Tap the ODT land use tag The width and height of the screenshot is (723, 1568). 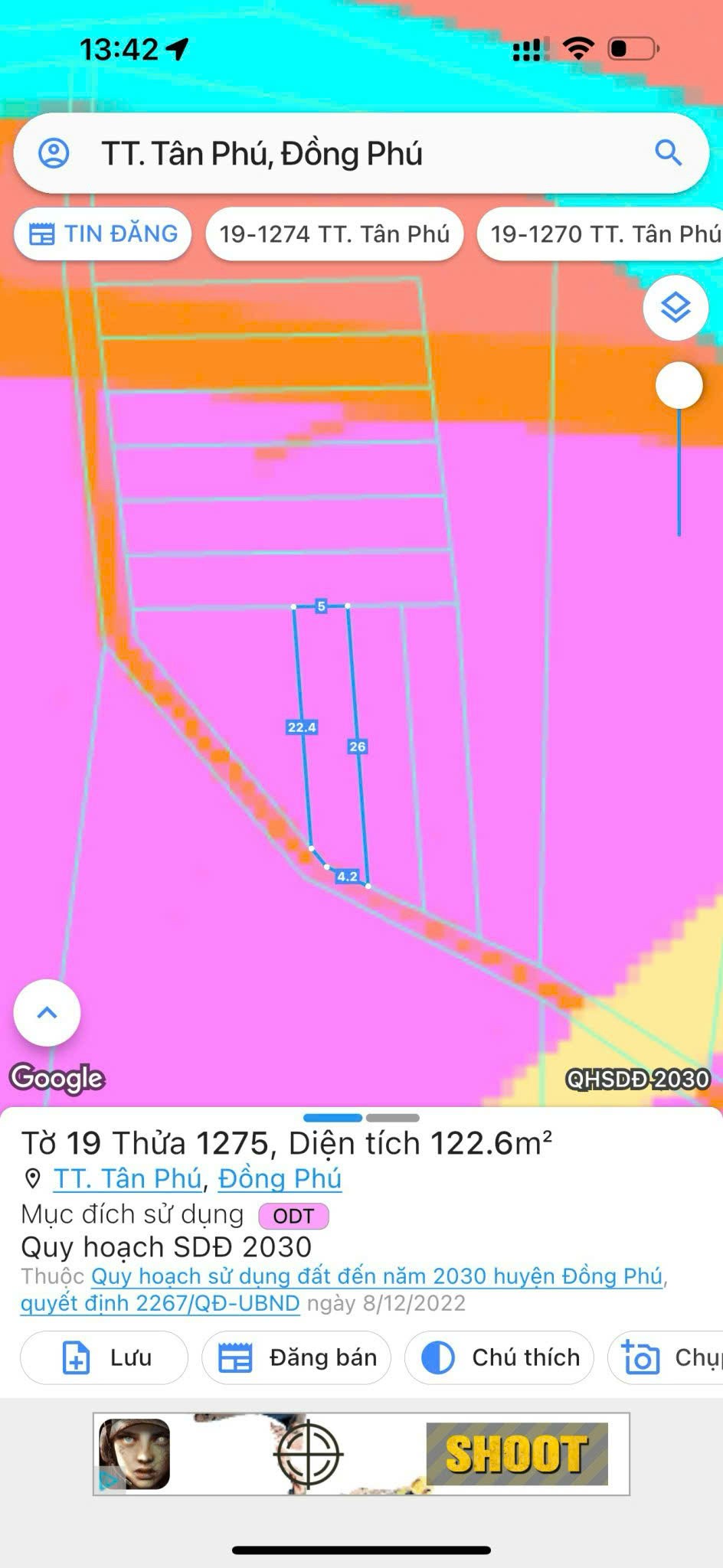(293, 1216)
